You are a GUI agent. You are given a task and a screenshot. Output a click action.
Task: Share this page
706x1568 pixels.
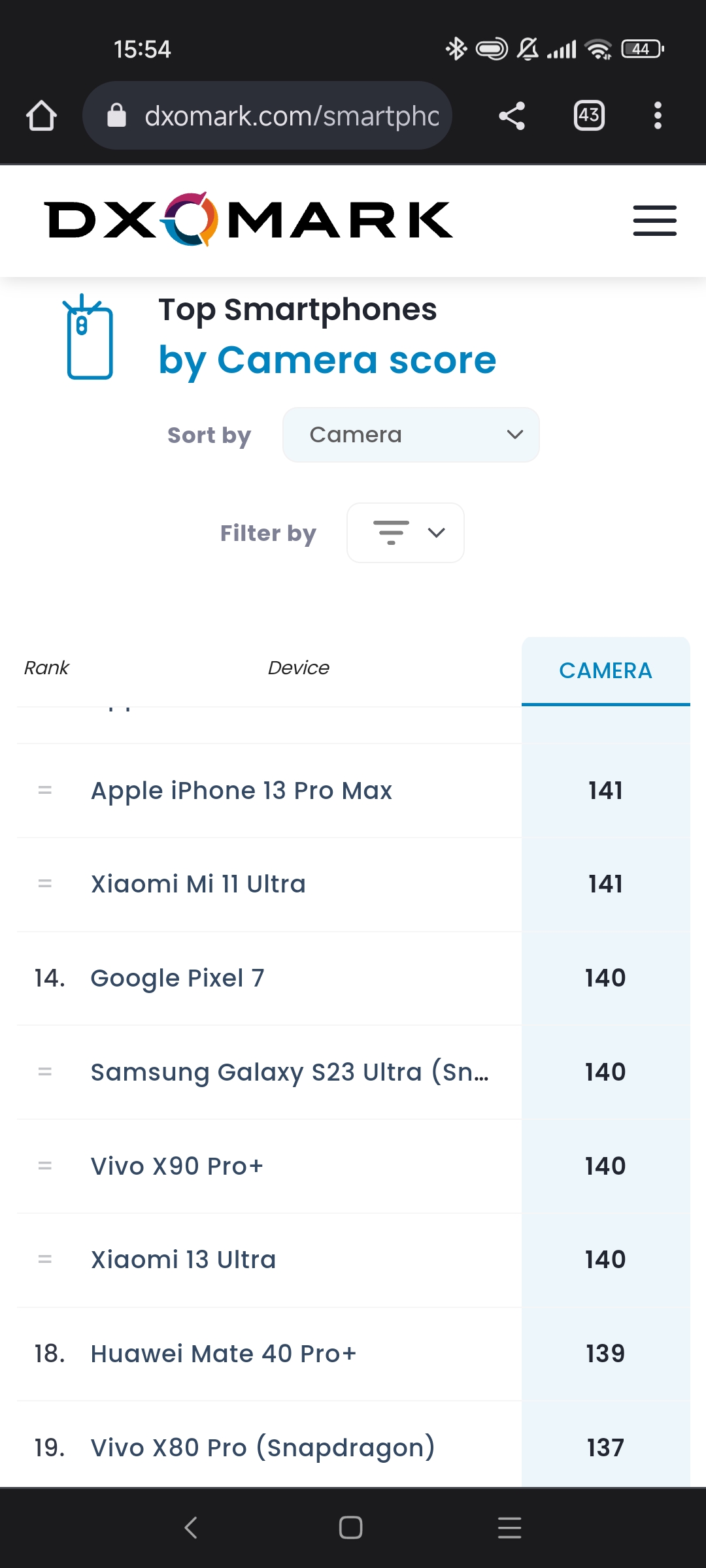click(512, 116)
